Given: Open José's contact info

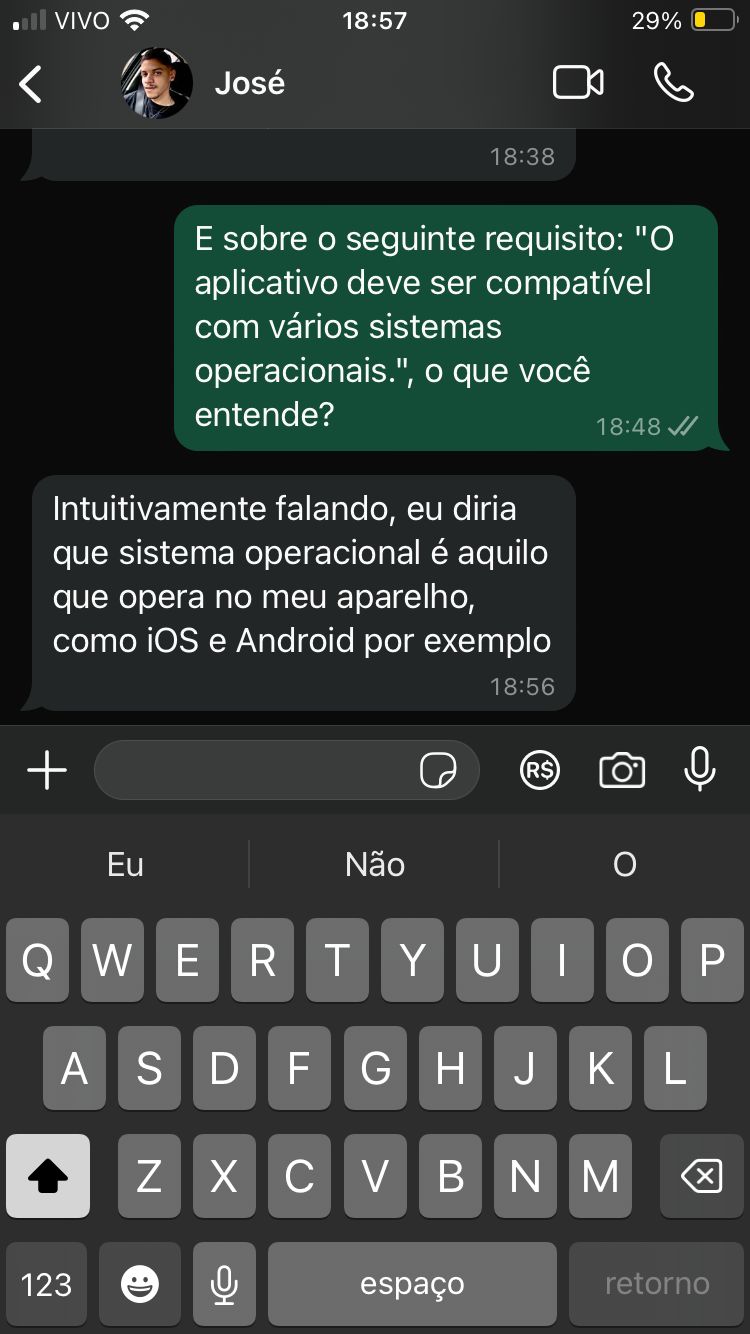Looking at the screenshot, I should click(x=249, y=84).
